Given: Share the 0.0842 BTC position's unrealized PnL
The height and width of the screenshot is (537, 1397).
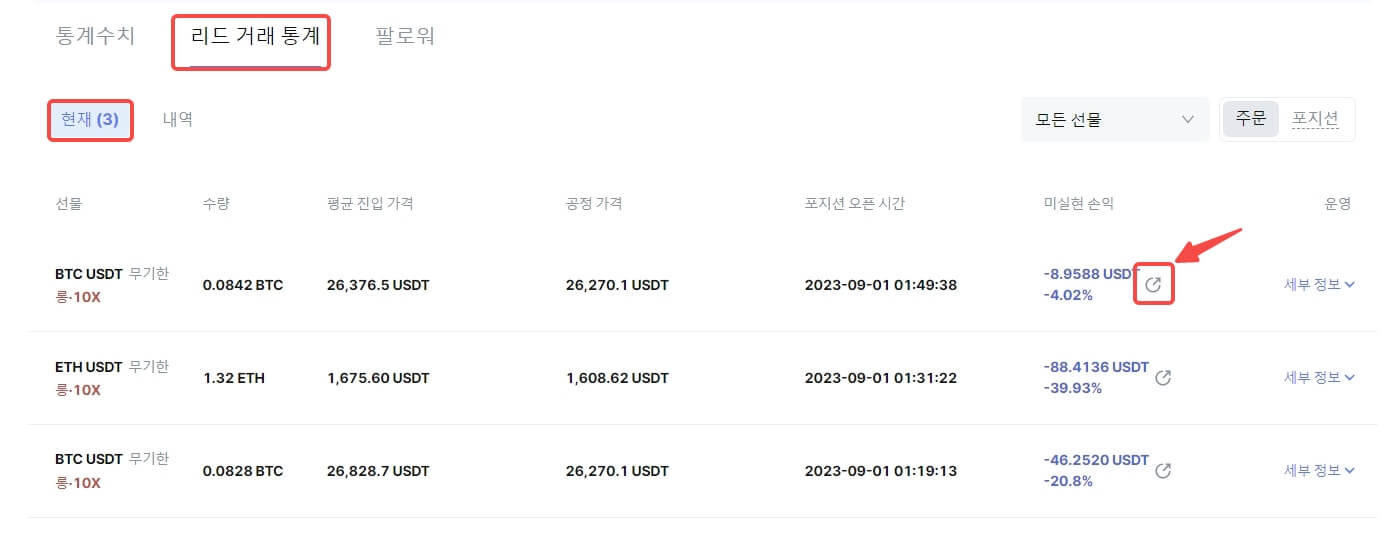Looking at the screenshot, I should click(x=1153, y=285).
